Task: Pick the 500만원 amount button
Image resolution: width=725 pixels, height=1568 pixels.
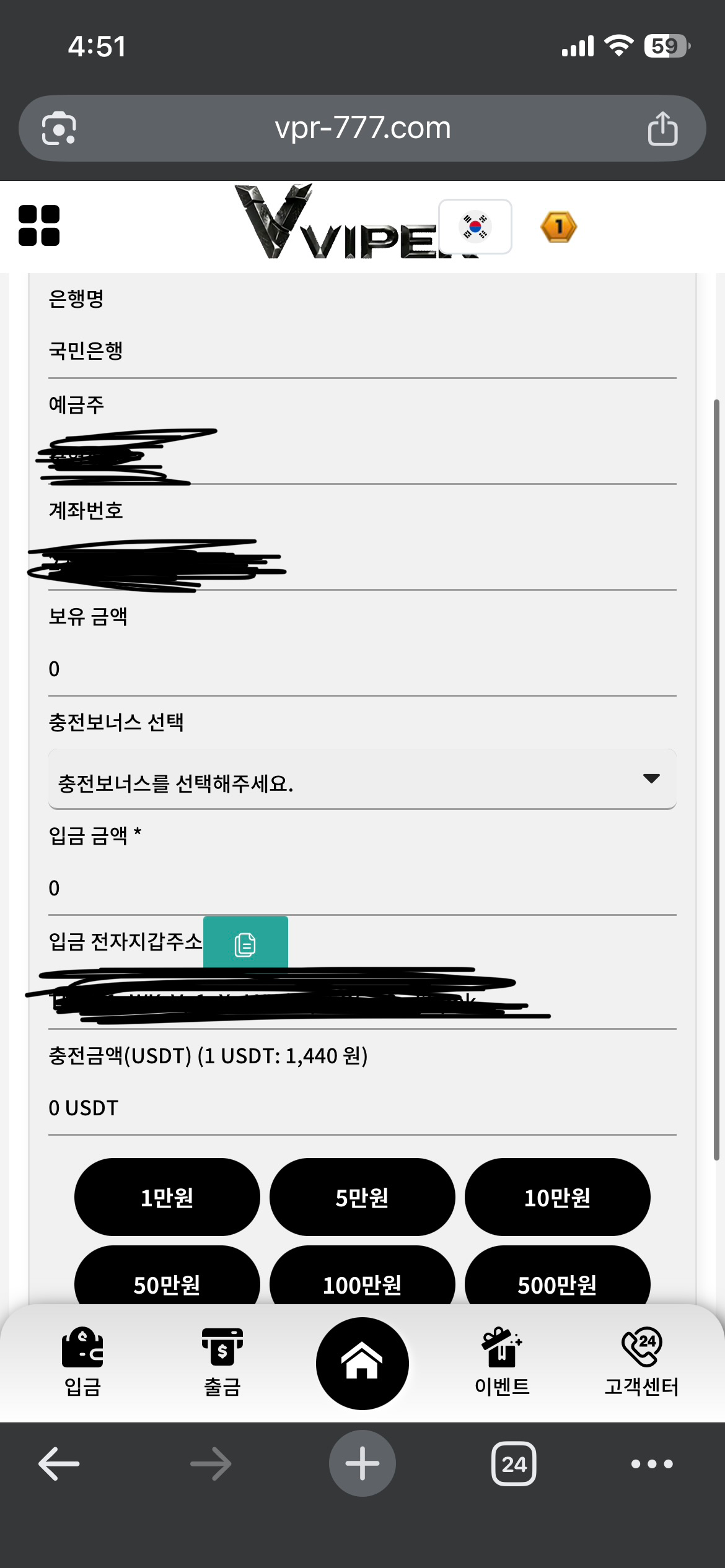Action: (x=557, y=1281)
